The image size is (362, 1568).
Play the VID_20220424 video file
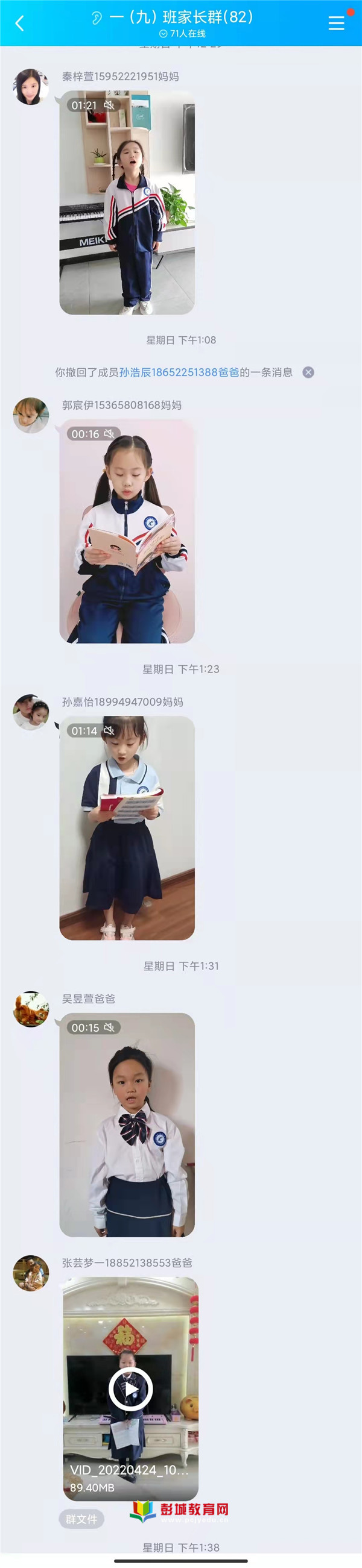pos(130,1389)
